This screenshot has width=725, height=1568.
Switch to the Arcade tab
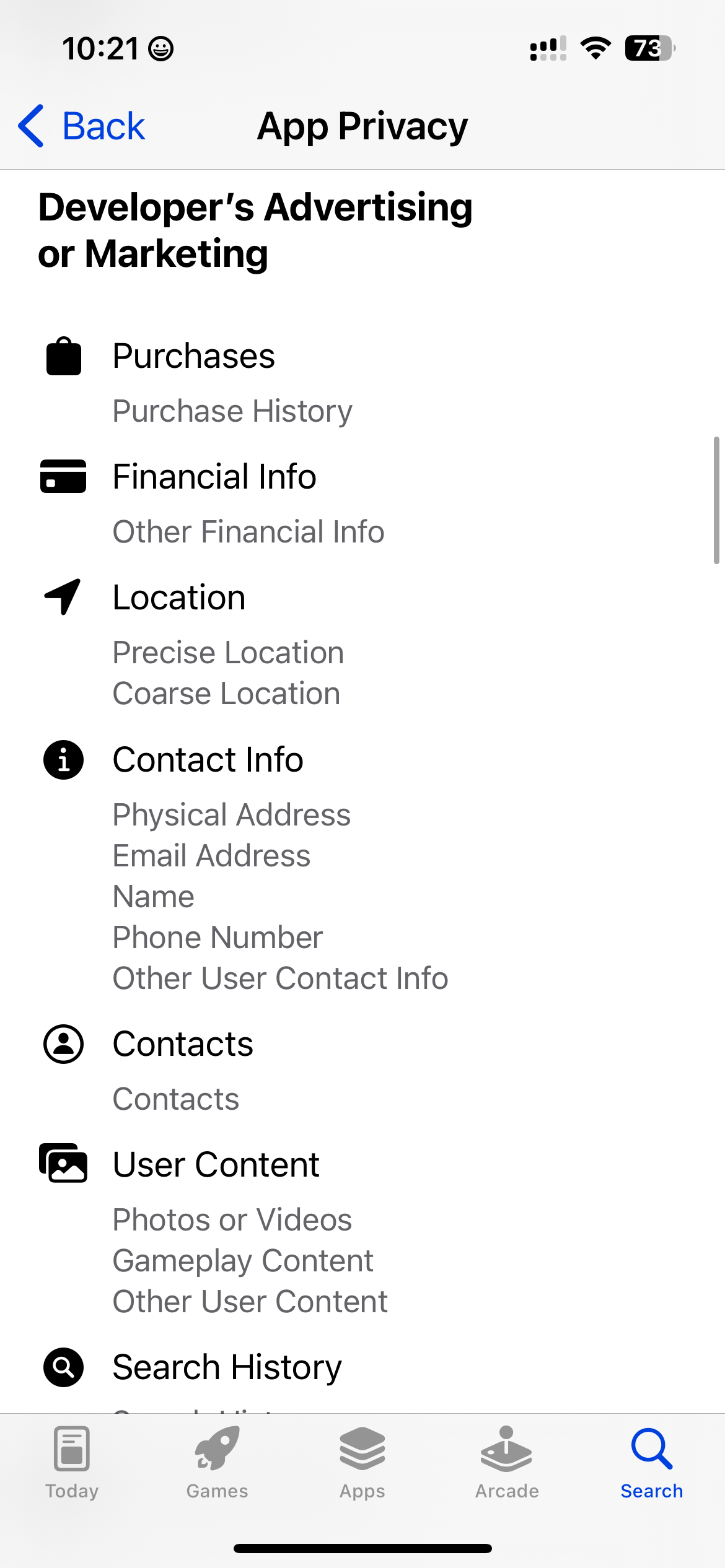click(x=507, y=1463)
